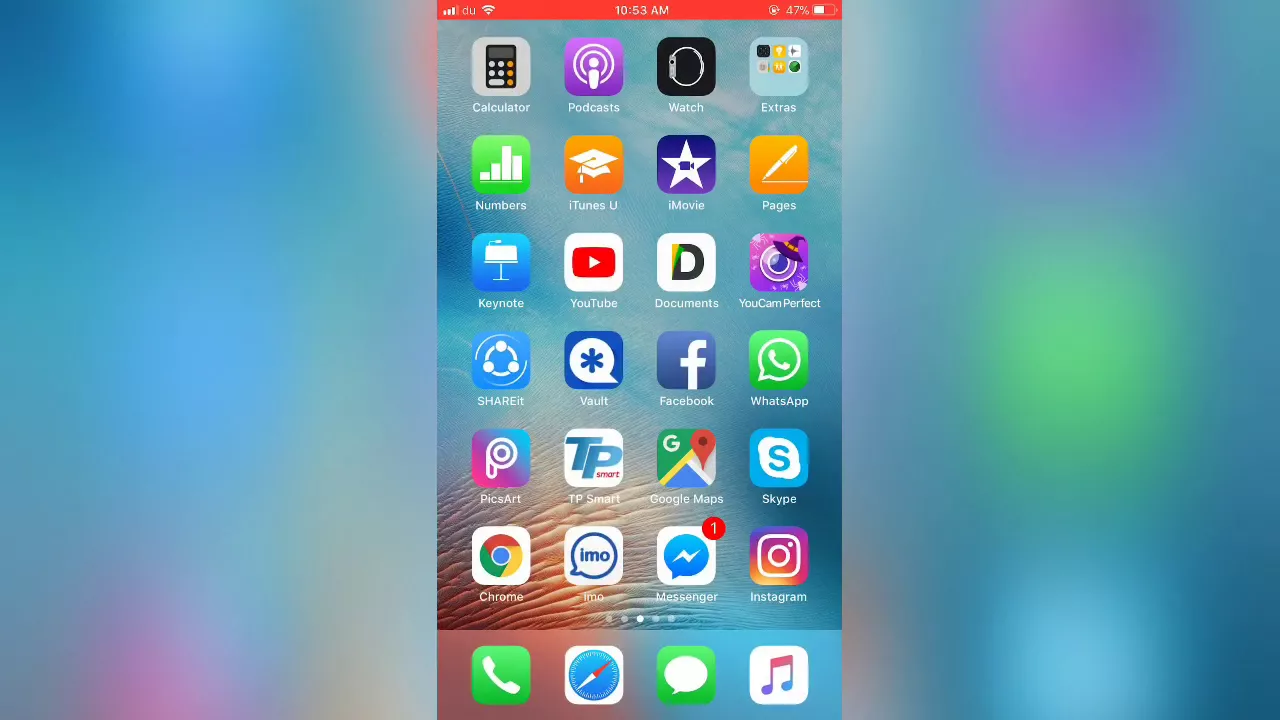
Task: Launch the Podcasts app
Action: tap(594, 67)
